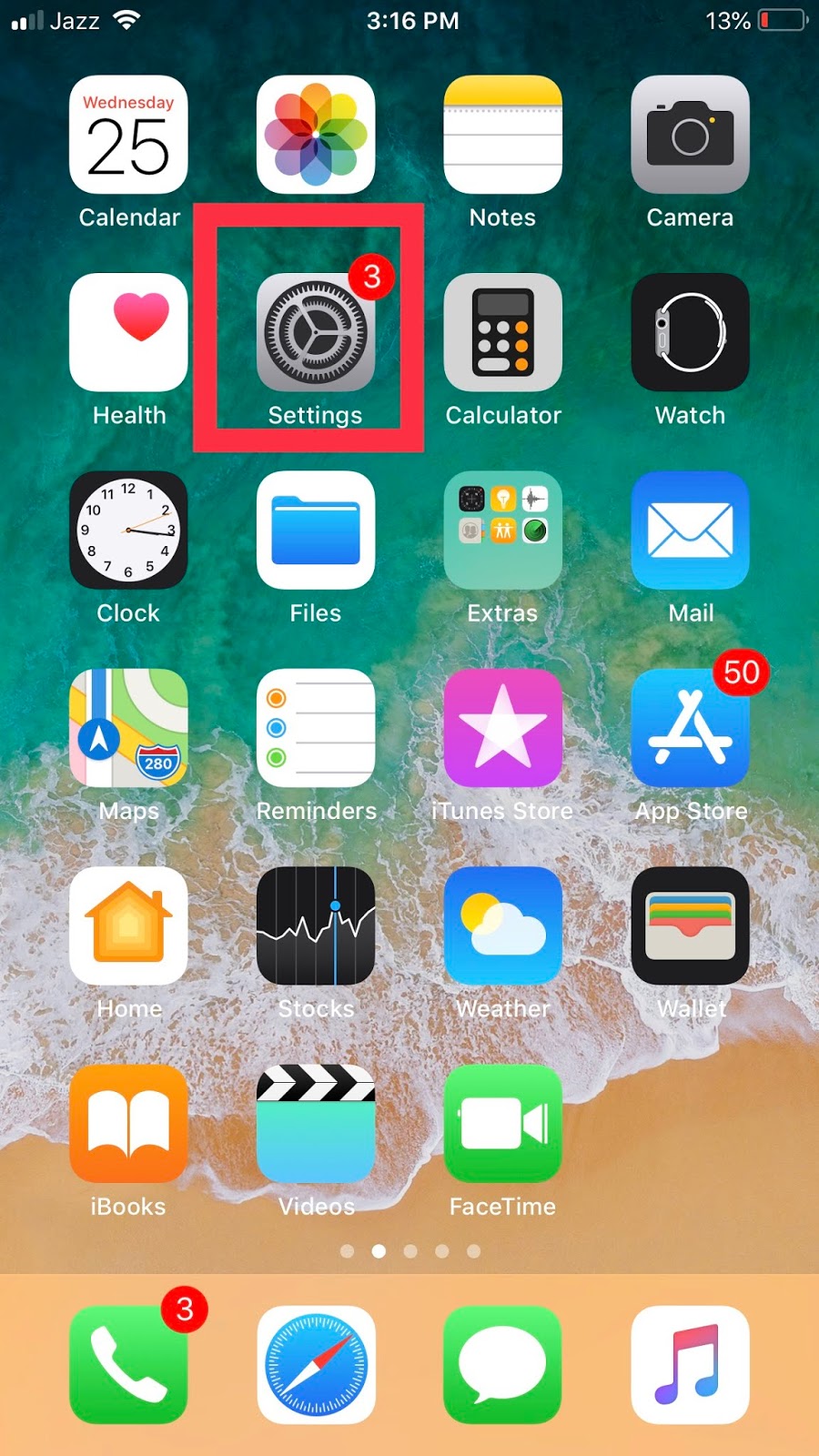Open the Health app

coord(128,333)
